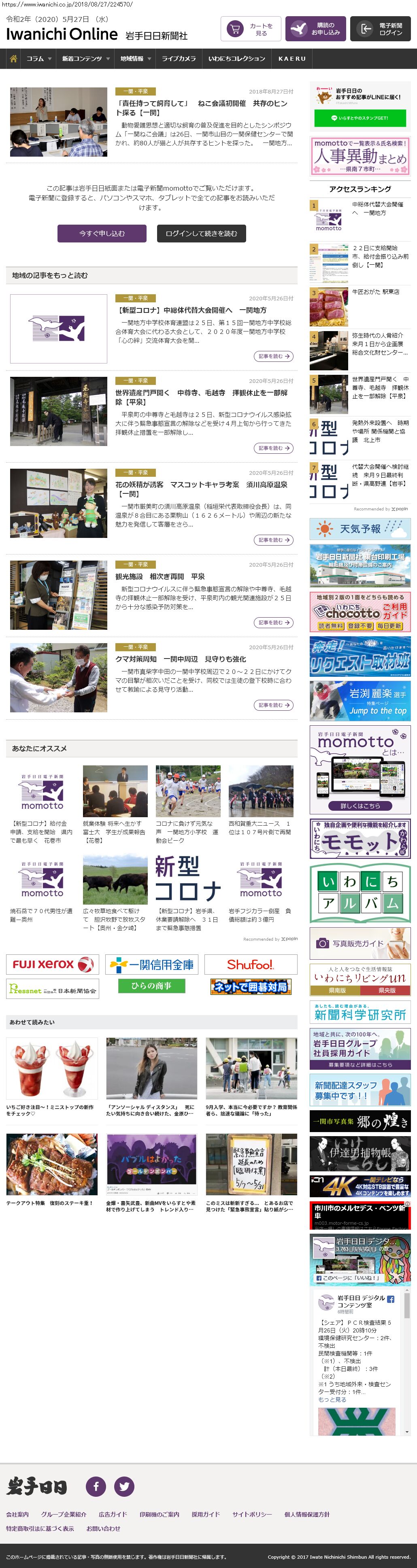
Task: Select ログインして続きを読む button
Action: (201, 233)
